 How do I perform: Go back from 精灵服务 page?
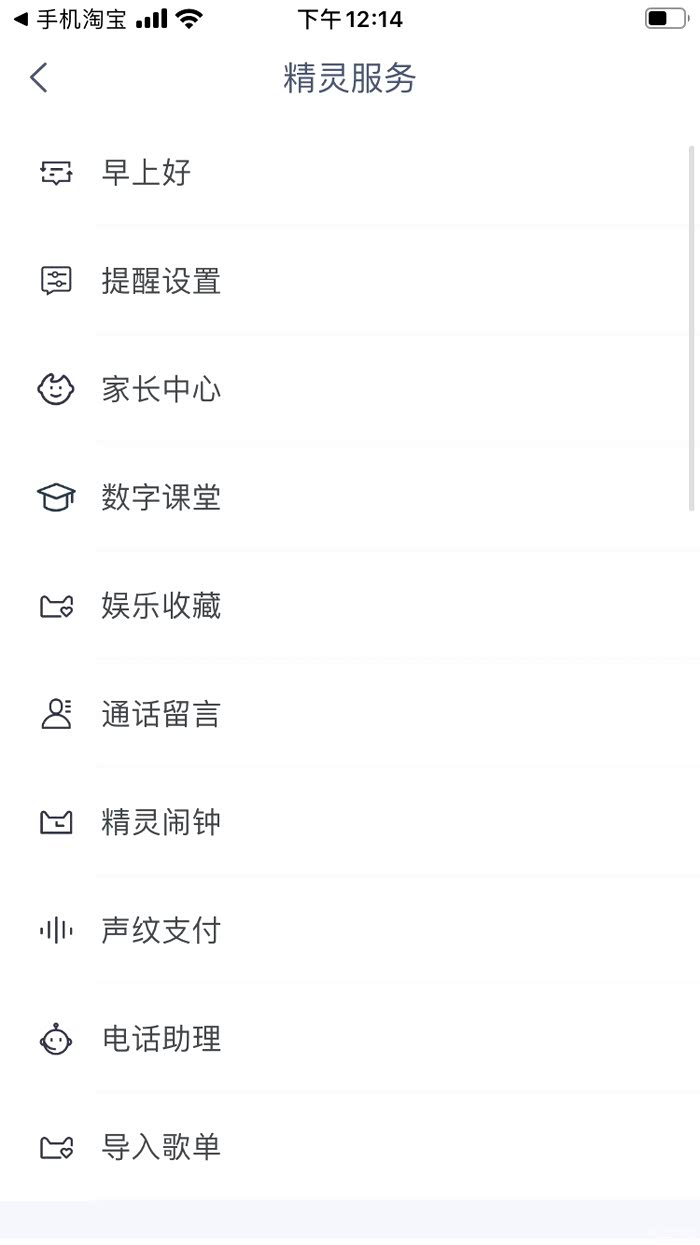click(x=39, y=78)
